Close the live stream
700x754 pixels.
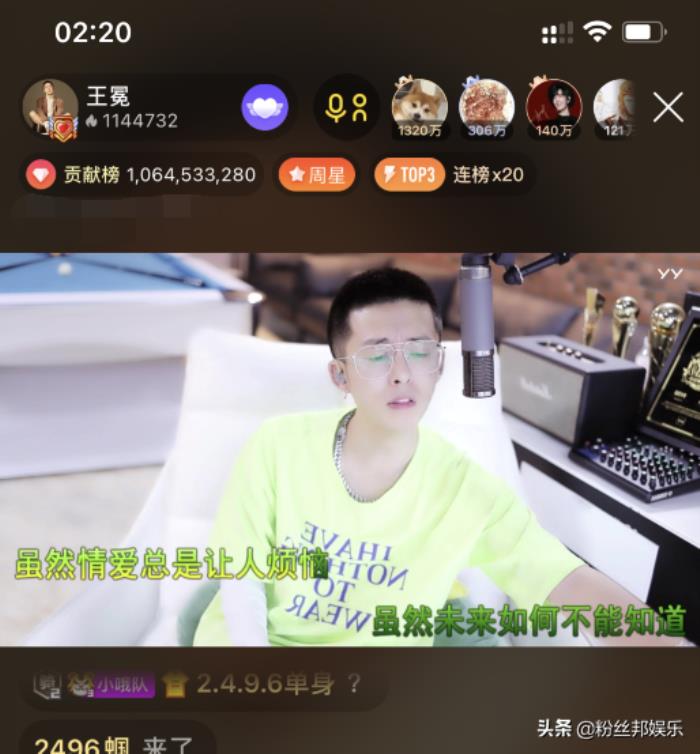tap(668, 107)
